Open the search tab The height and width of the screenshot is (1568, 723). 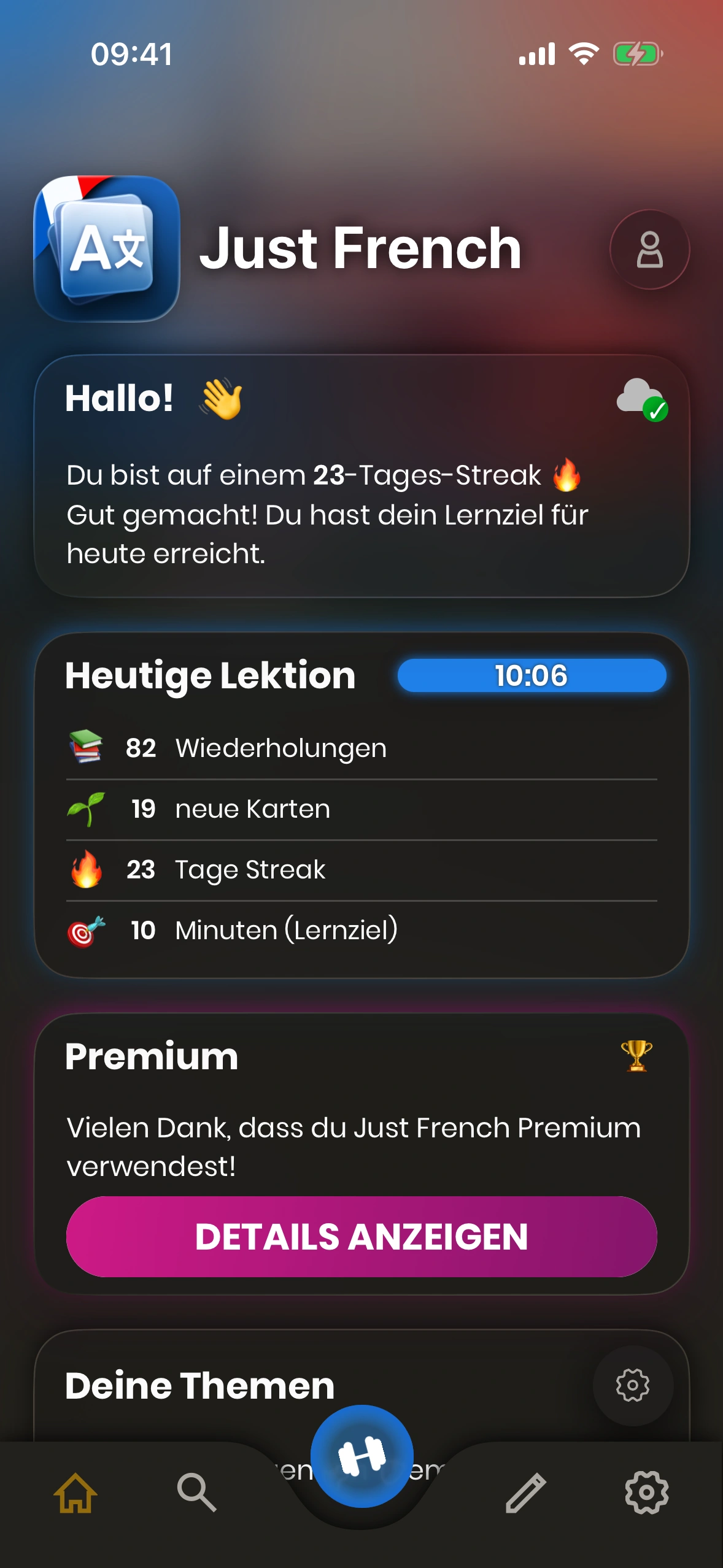click(196, 1493)
